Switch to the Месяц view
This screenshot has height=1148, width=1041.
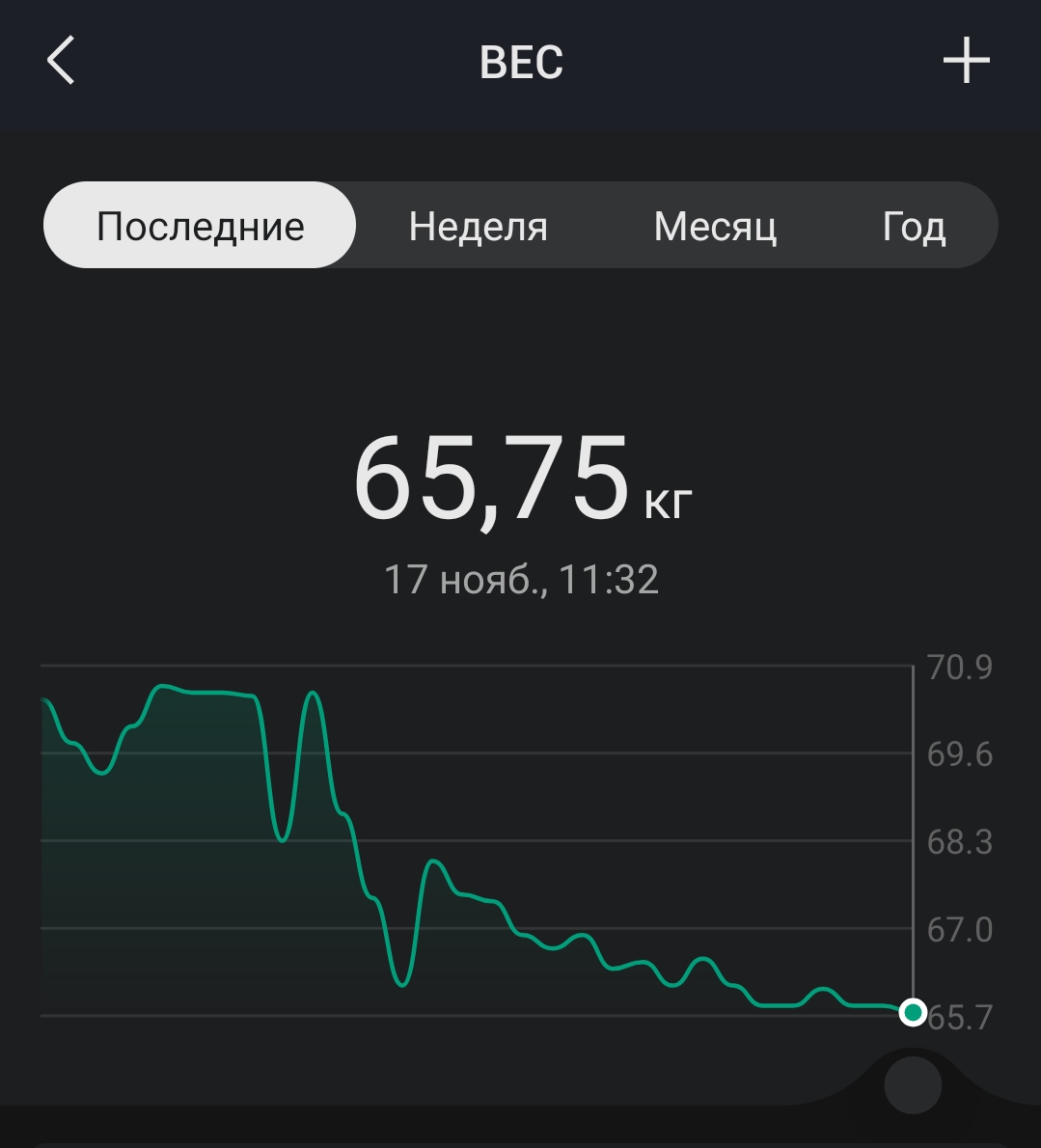pyautogui.click(x=715, y=226)
